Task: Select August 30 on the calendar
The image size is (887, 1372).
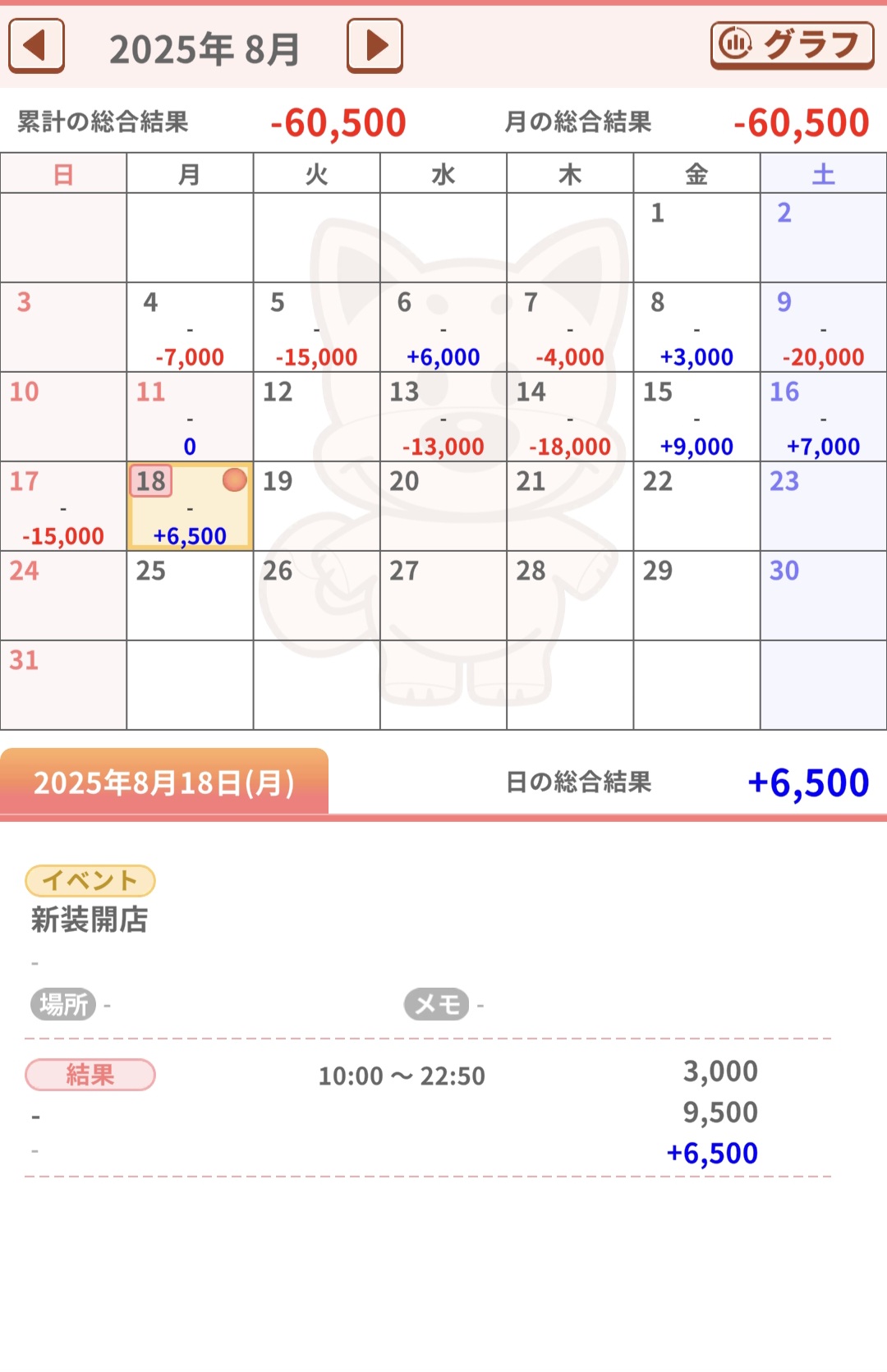Action: click(823, 596)
